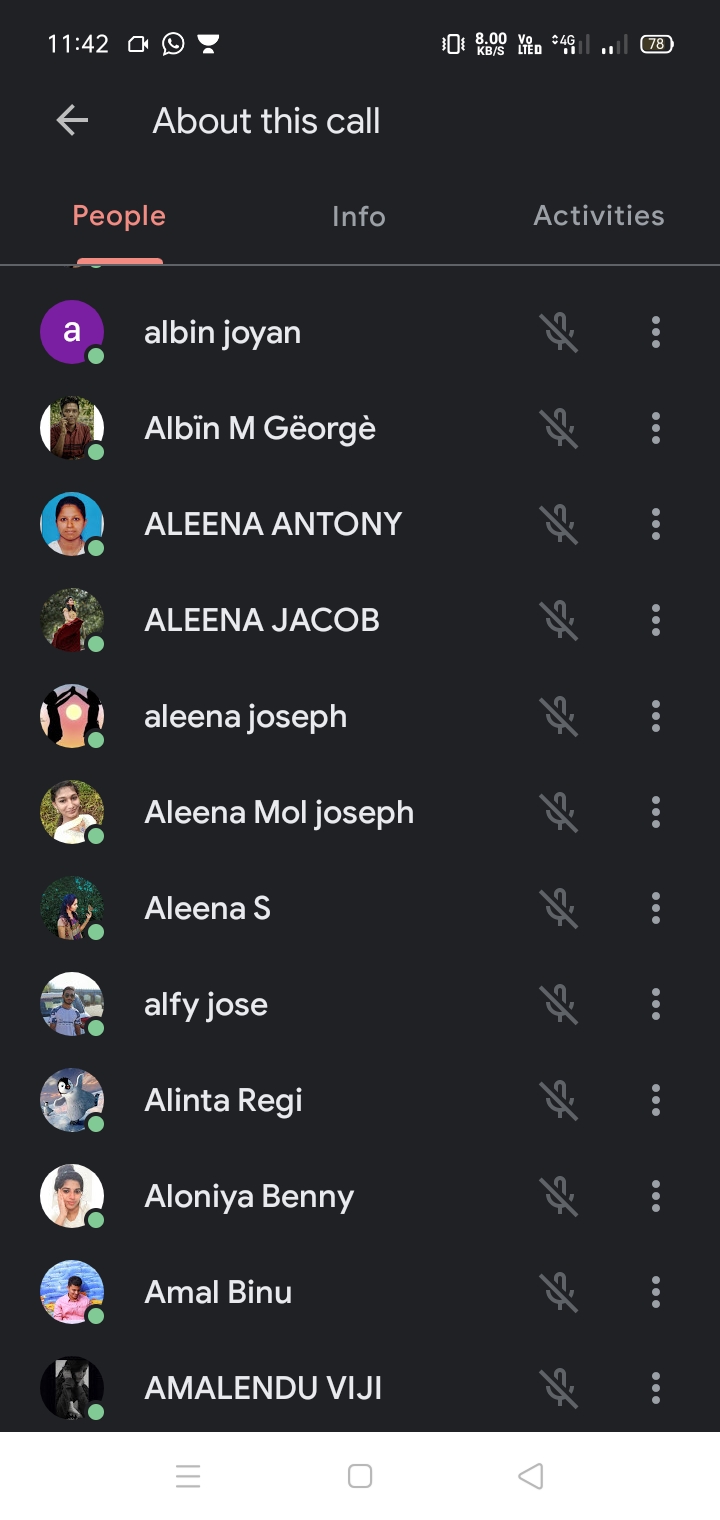This screenshot has height=1520, width=720.
Task: Open more options for aleena joseph
Action: point(656,716)
